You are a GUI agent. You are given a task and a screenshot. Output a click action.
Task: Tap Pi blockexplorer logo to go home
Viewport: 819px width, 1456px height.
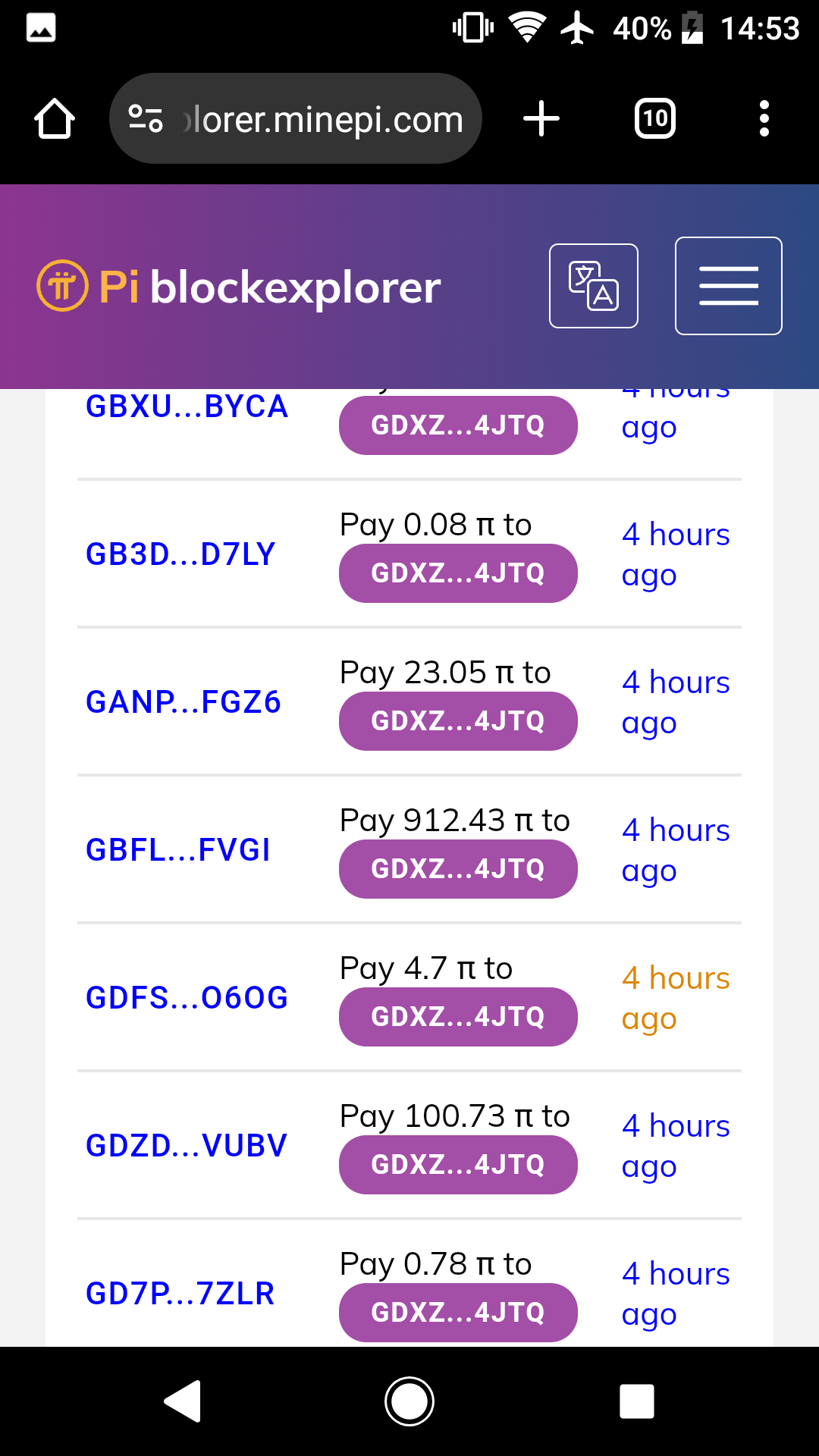click(x=239, y=287)
